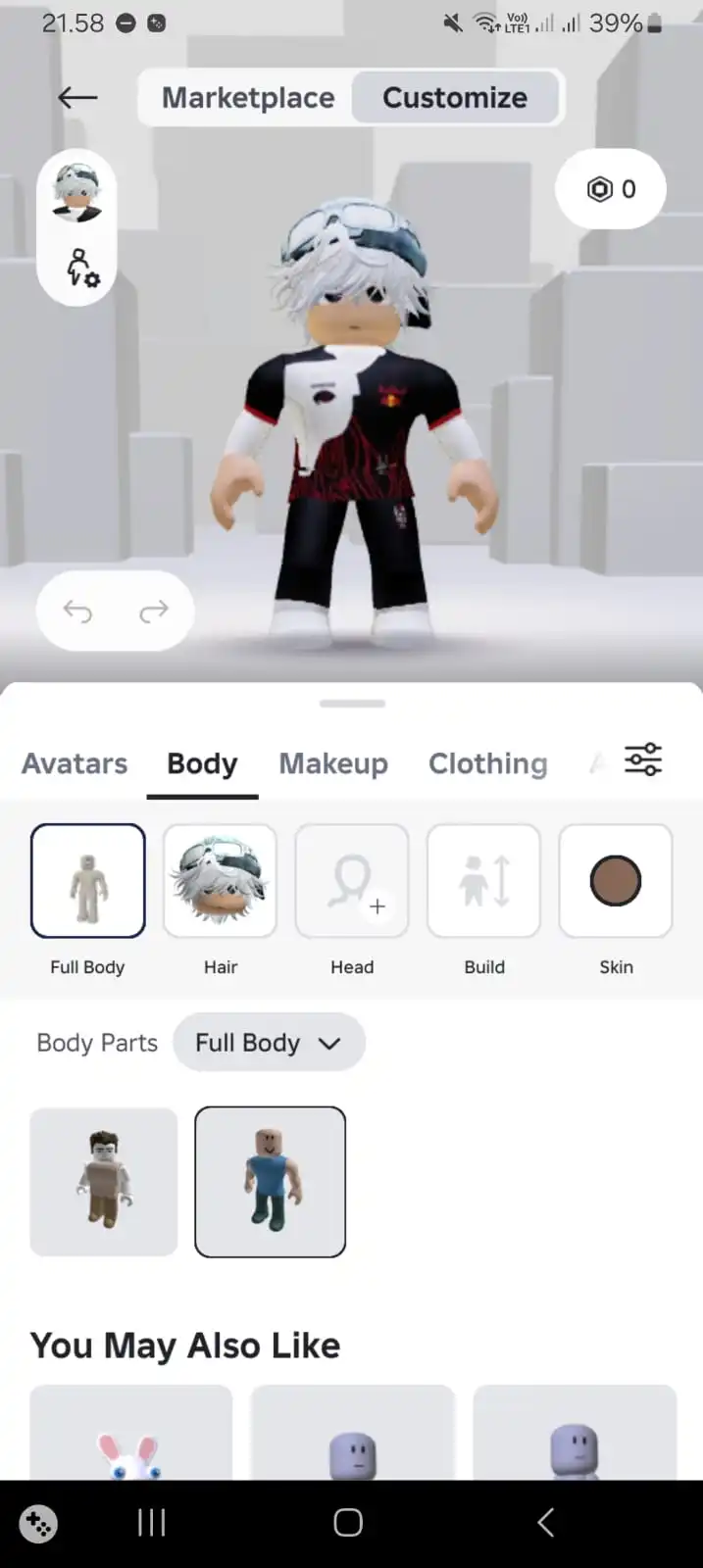Choose Skin color option
Screen dimensions: 703x1568
point(616,881)
